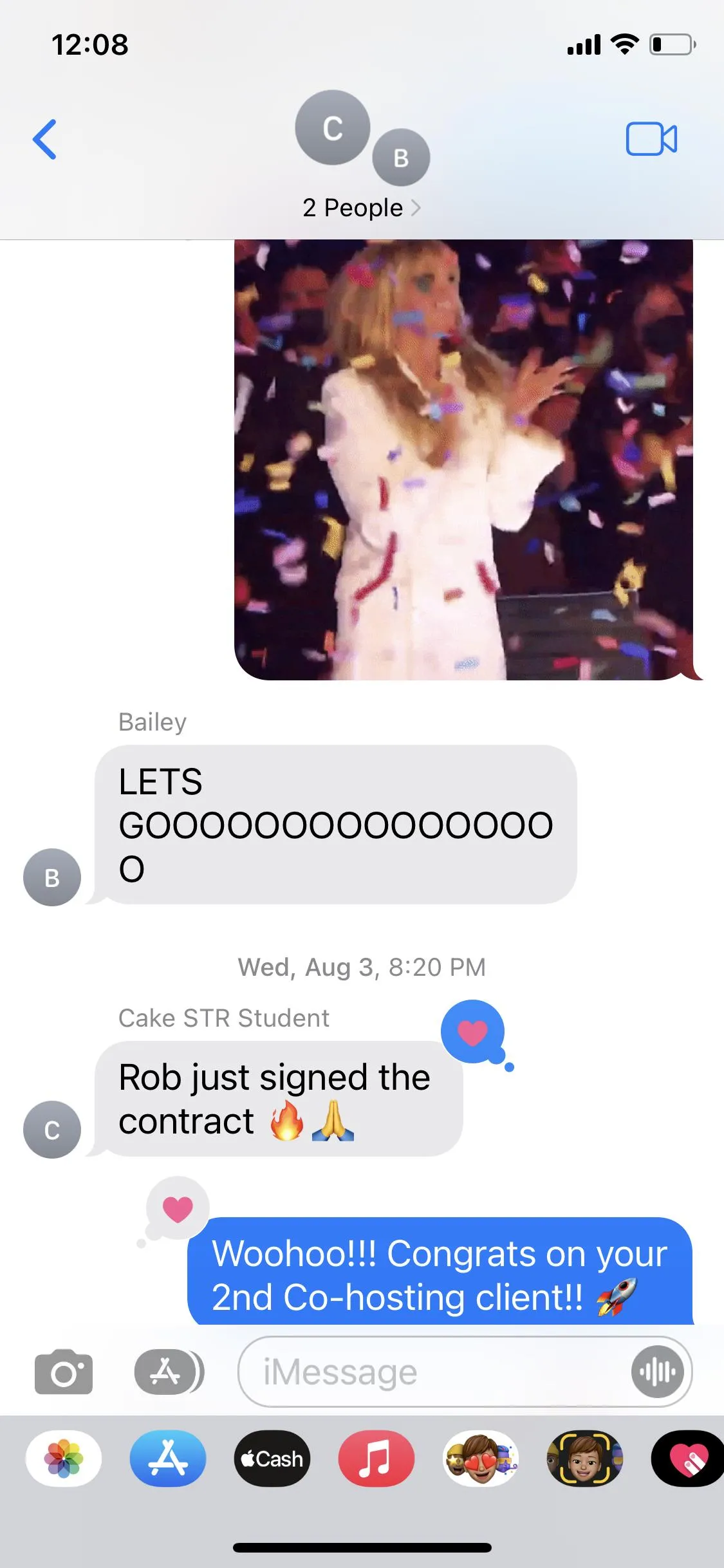Tap the C avatar beside Rob contract message
The width and height of the screenshot is (724, 1568).
click(x=52, y=1130)
